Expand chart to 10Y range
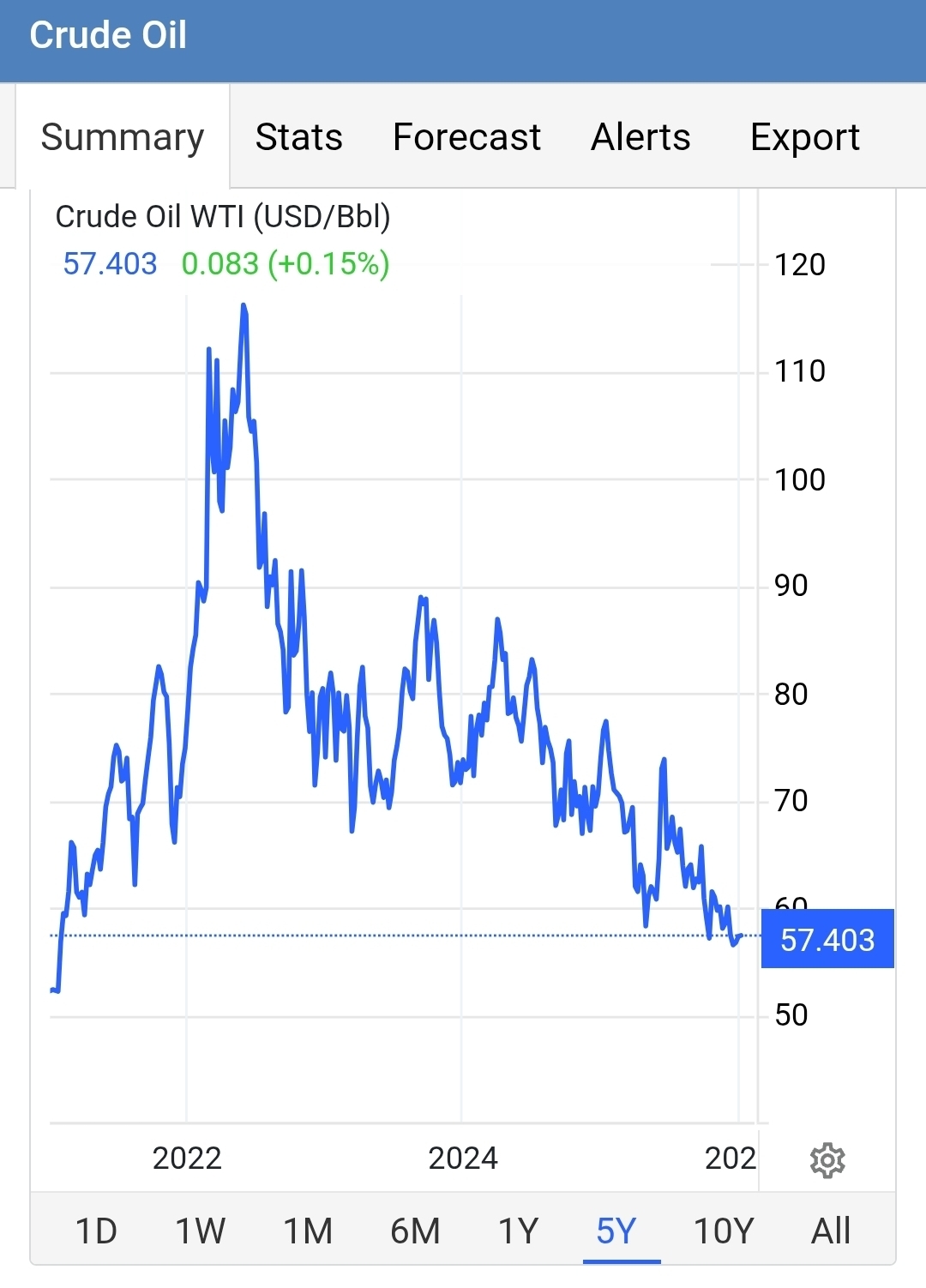The image size is (926, 1288). tap(724, 1231)
